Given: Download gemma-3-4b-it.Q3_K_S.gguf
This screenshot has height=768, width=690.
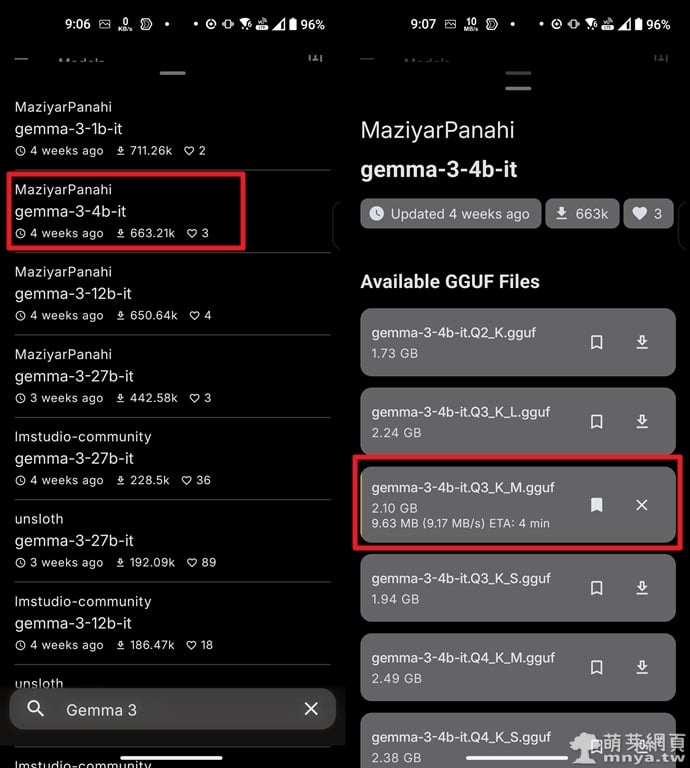Looking at the screenshot, I should (642, 588).
